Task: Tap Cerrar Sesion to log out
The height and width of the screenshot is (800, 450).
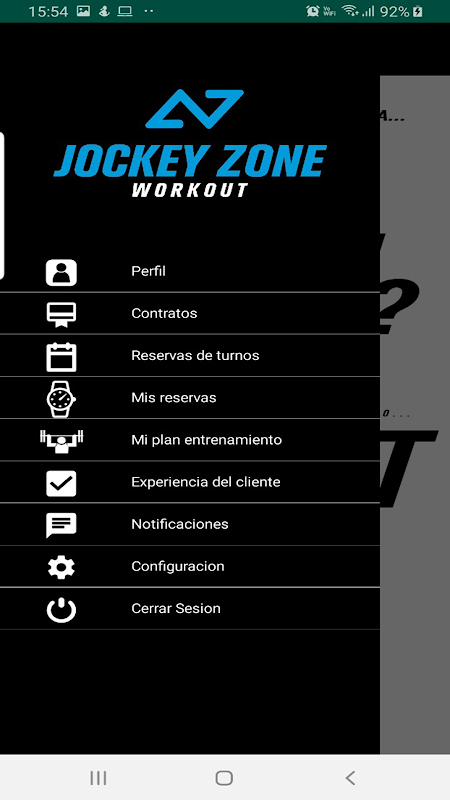Action: click(190, 609)
